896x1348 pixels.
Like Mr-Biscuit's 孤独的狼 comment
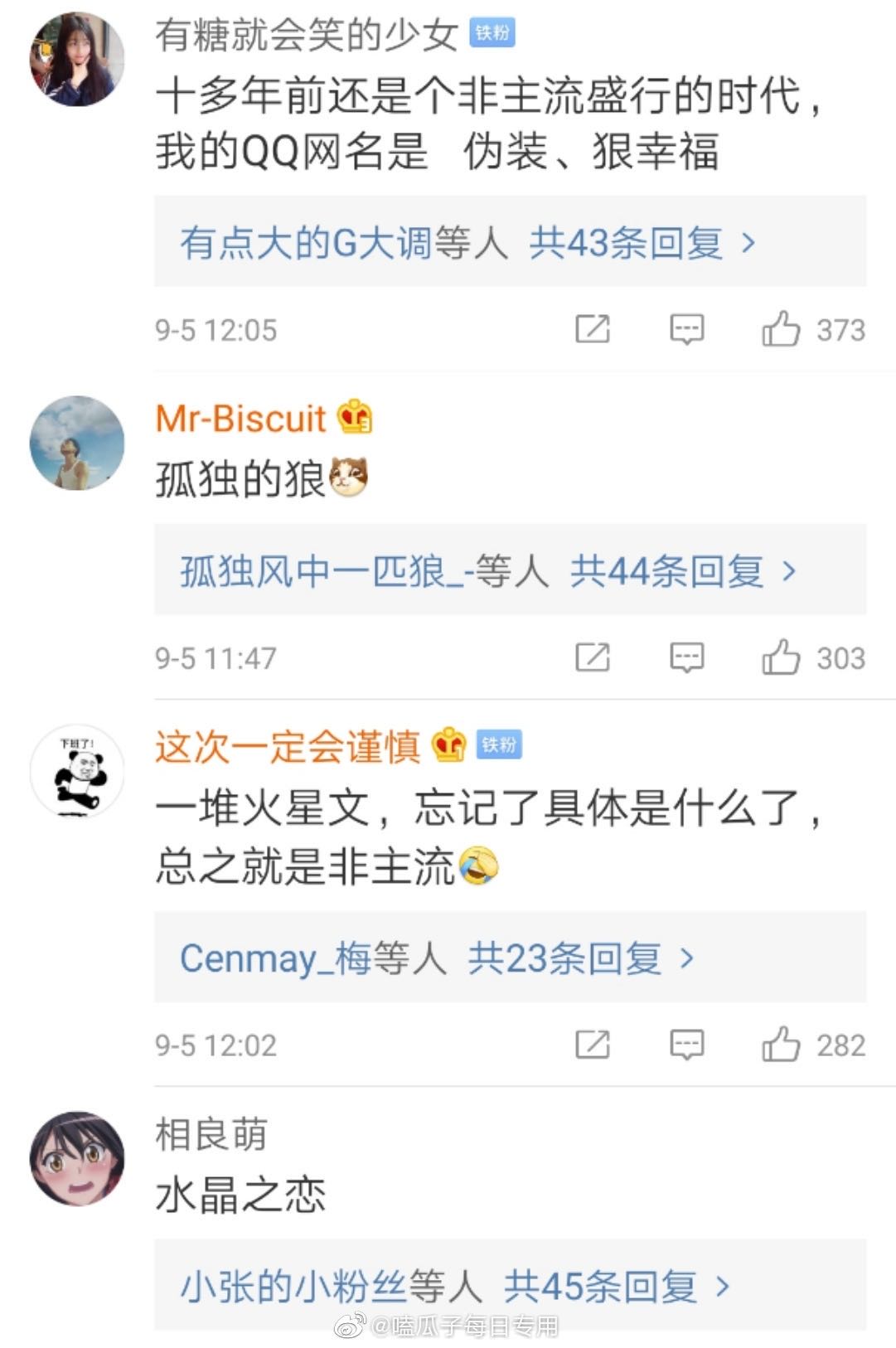(x=781, y=657)
